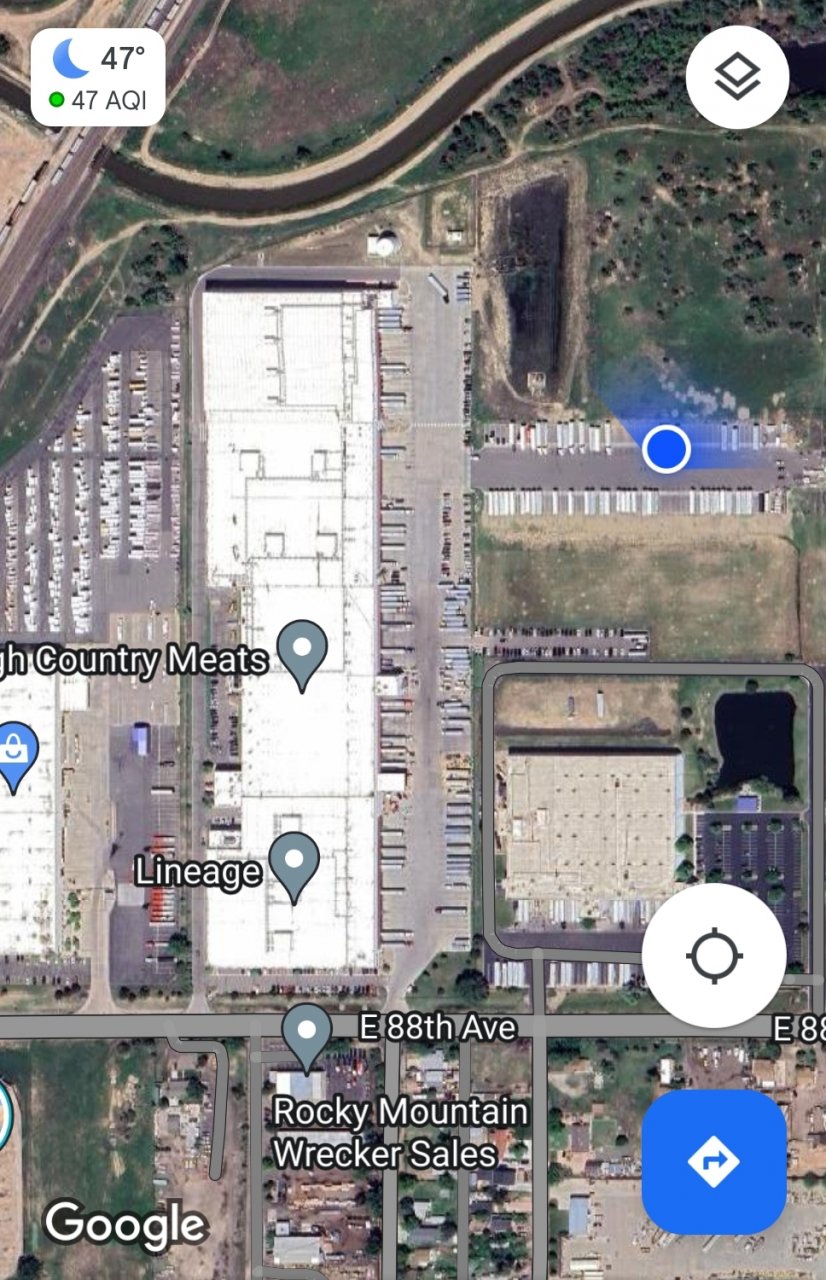The width and height of the screenshot is (826, 1280).
Task: Open the map layers selector
Action: (737, 77)
